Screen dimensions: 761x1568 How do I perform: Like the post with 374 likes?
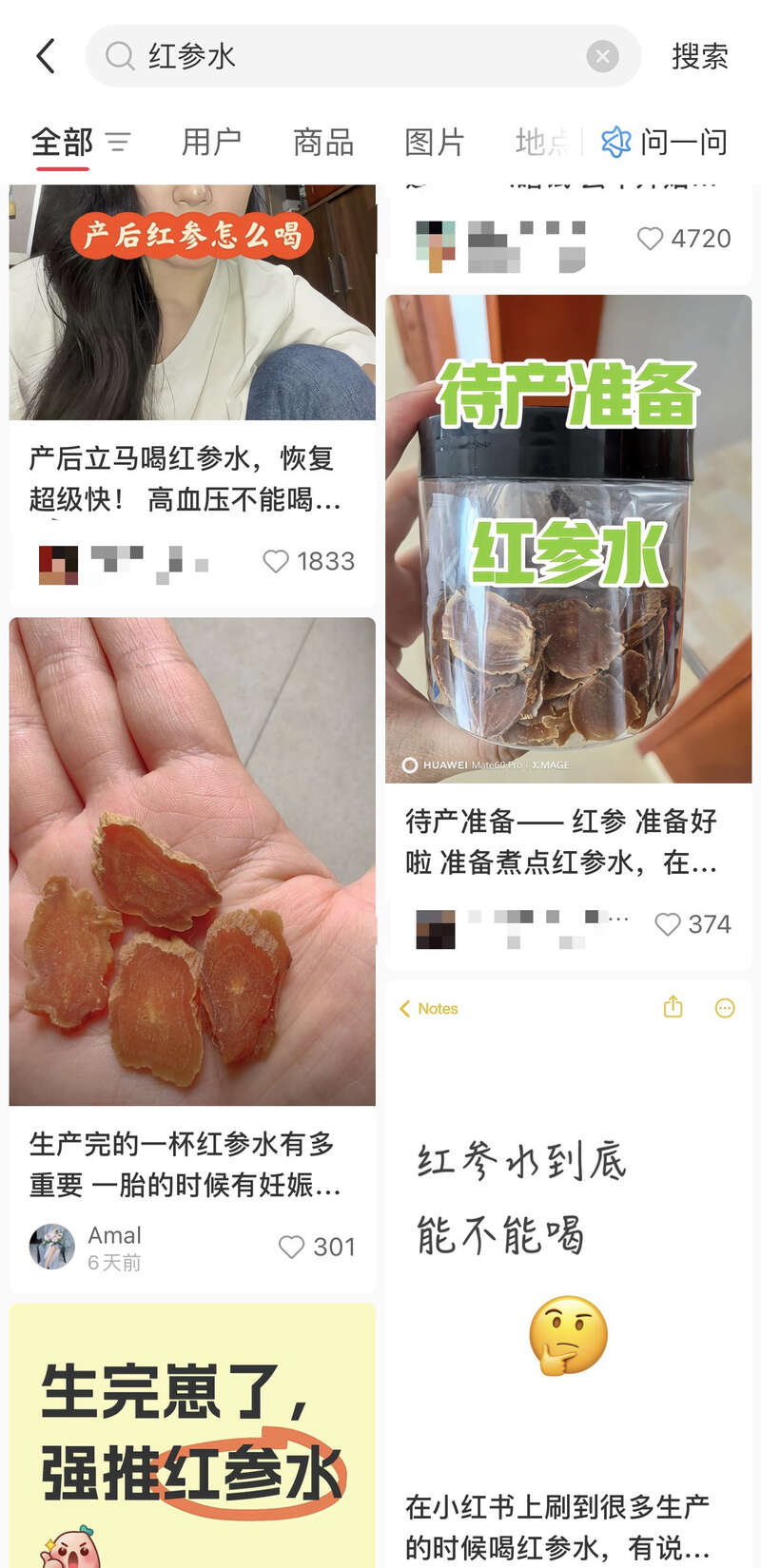pos(668,924)
